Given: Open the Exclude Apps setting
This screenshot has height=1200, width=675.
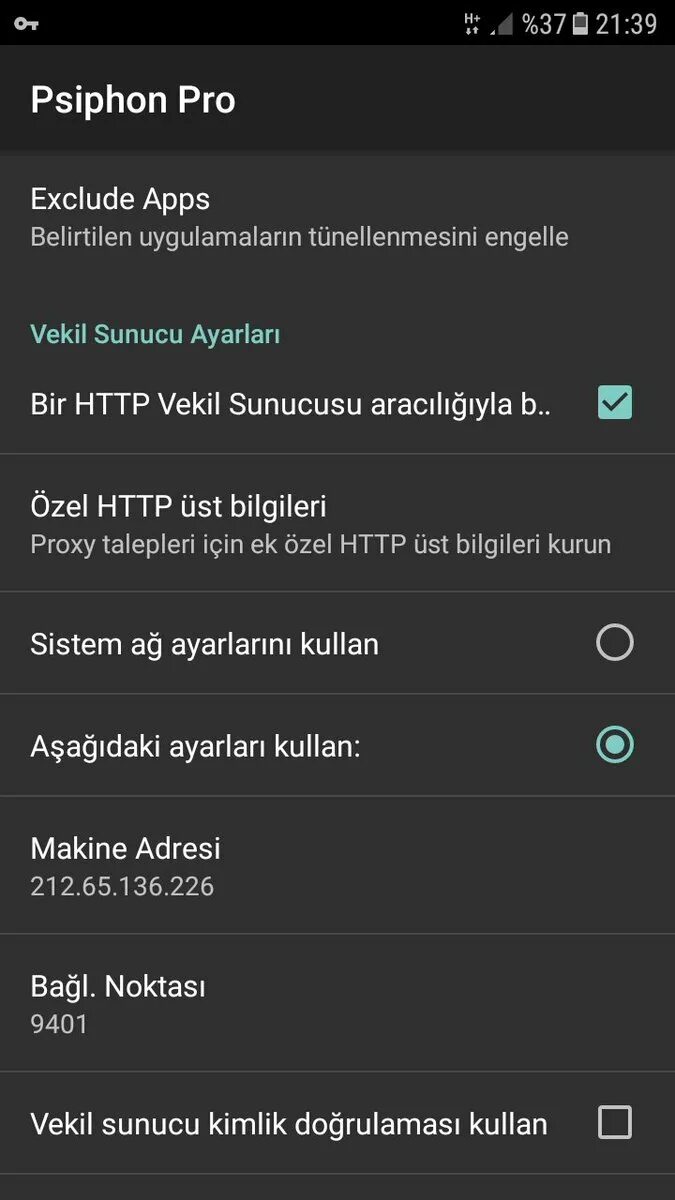Looking at the screenshot, I should pyautogui.click(x=337, y=217).
